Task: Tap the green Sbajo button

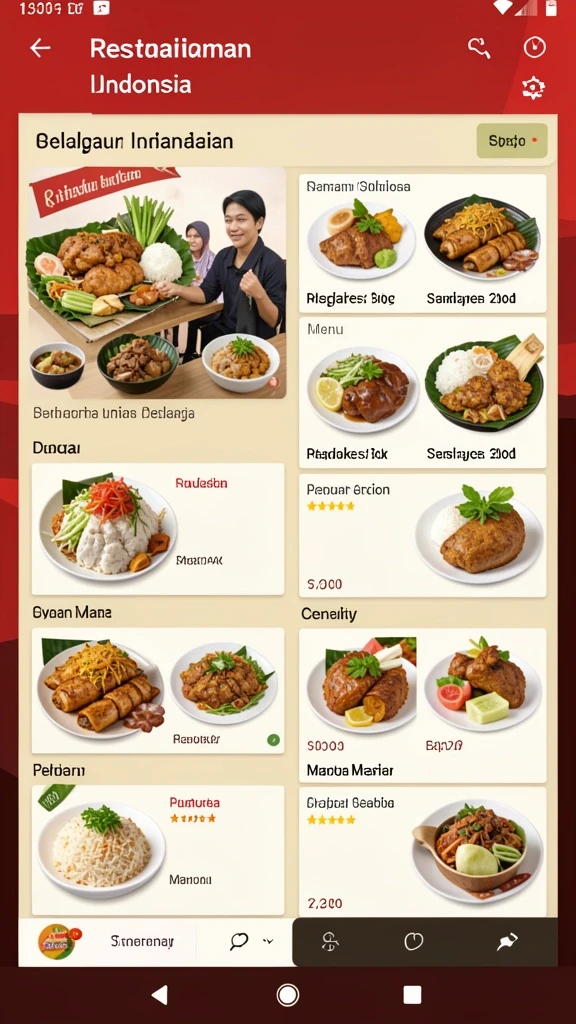Action: coord(511,140)
